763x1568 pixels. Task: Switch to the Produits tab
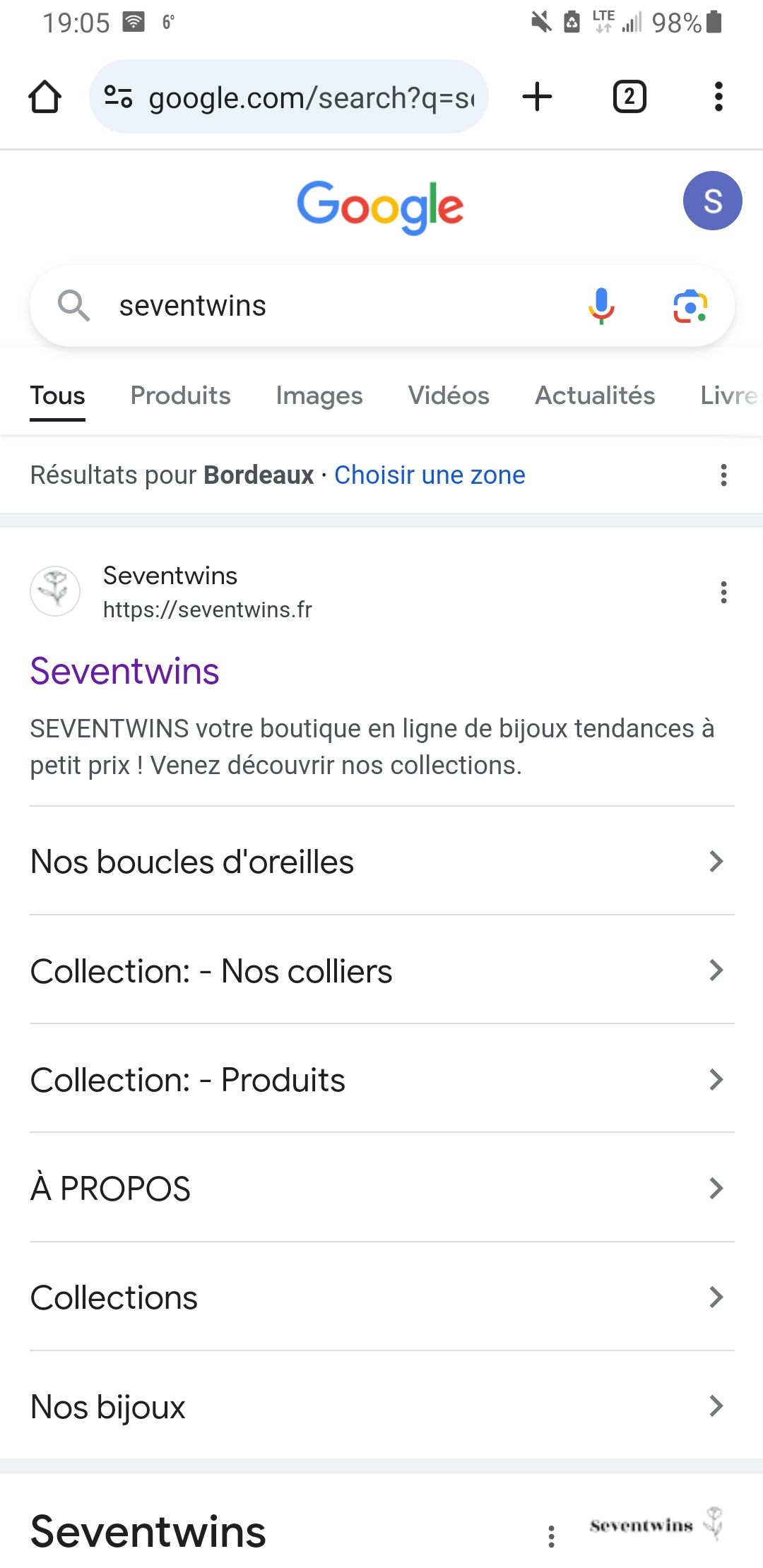click(180, 396)
